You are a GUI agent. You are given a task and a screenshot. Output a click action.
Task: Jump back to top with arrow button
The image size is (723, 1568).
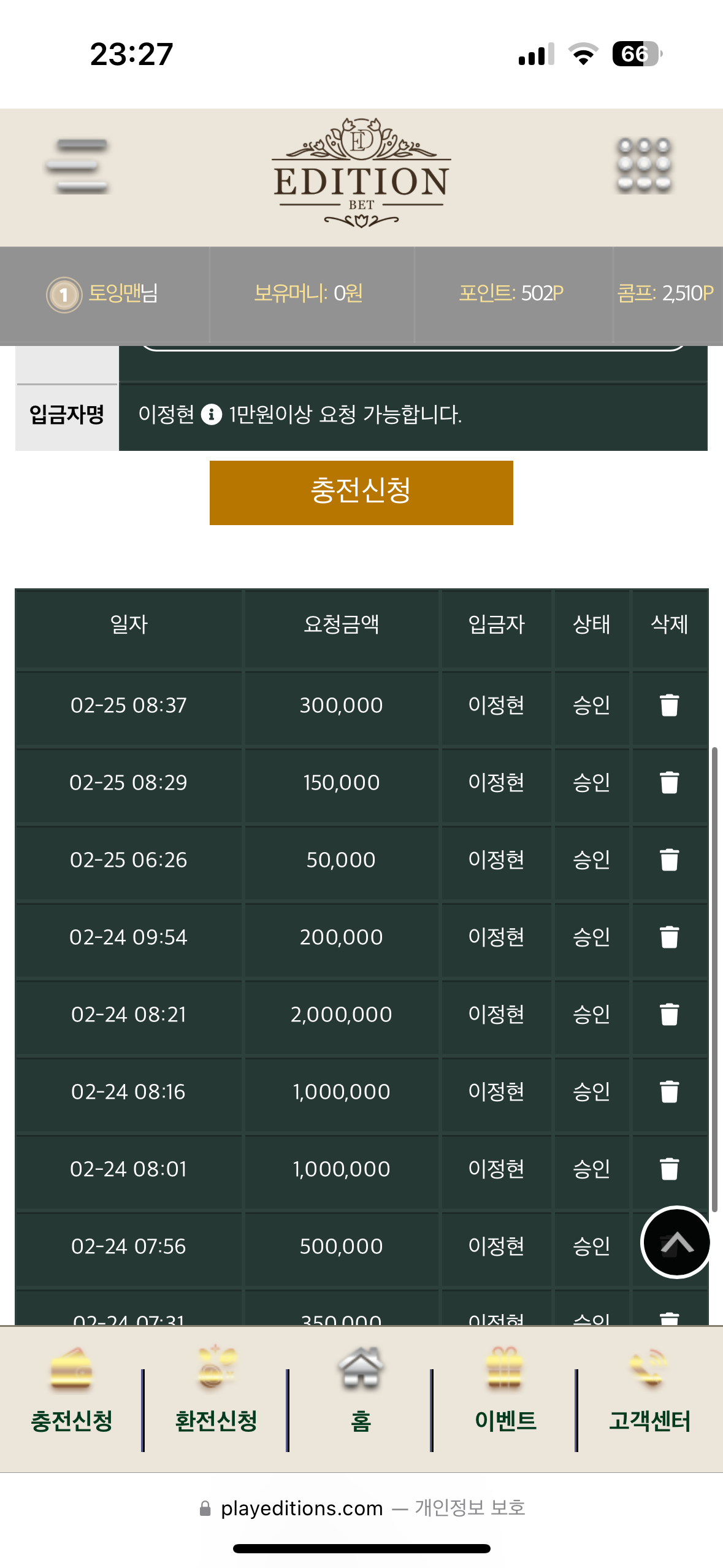(676, 1242)
